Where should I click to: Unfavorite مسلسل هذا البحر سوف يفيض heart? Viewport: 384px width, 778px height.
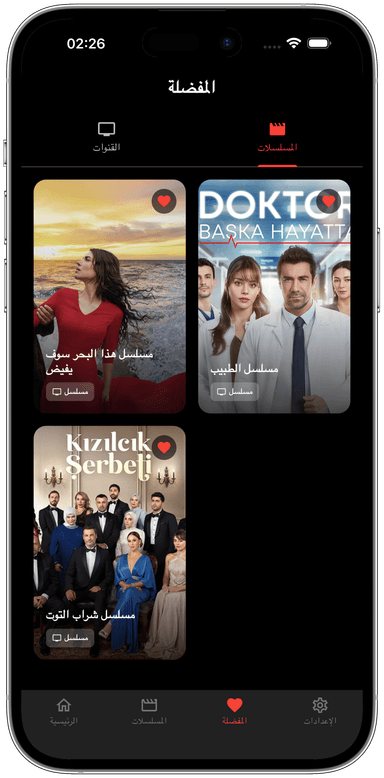click(164, 201)
